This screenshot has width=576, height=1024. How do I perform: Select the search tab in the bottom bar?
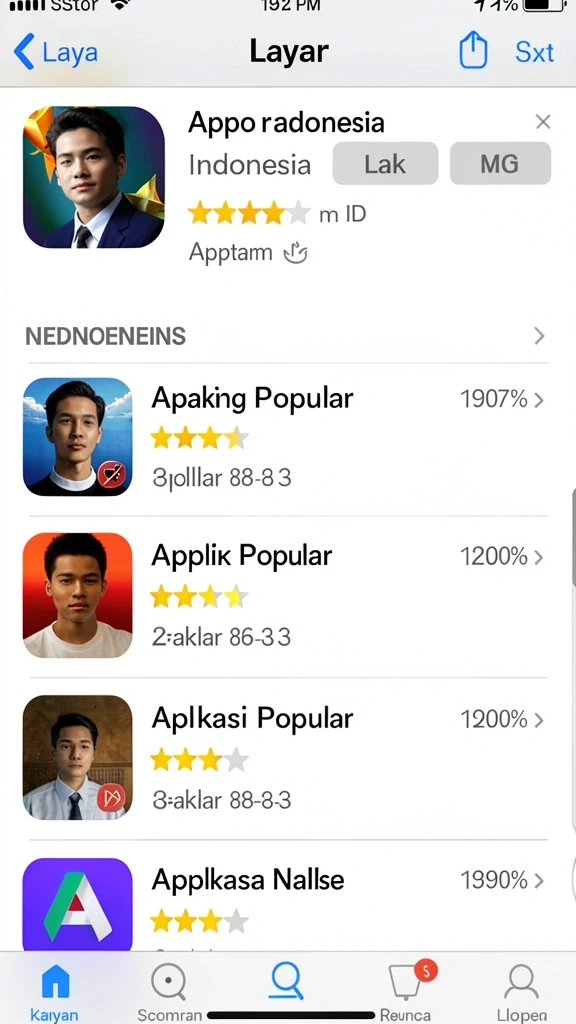tap(287, 982)
